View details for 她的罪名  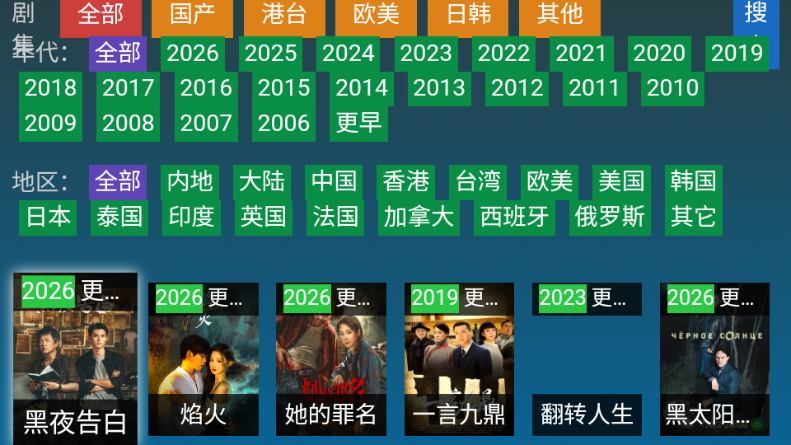tap(330, 360)
